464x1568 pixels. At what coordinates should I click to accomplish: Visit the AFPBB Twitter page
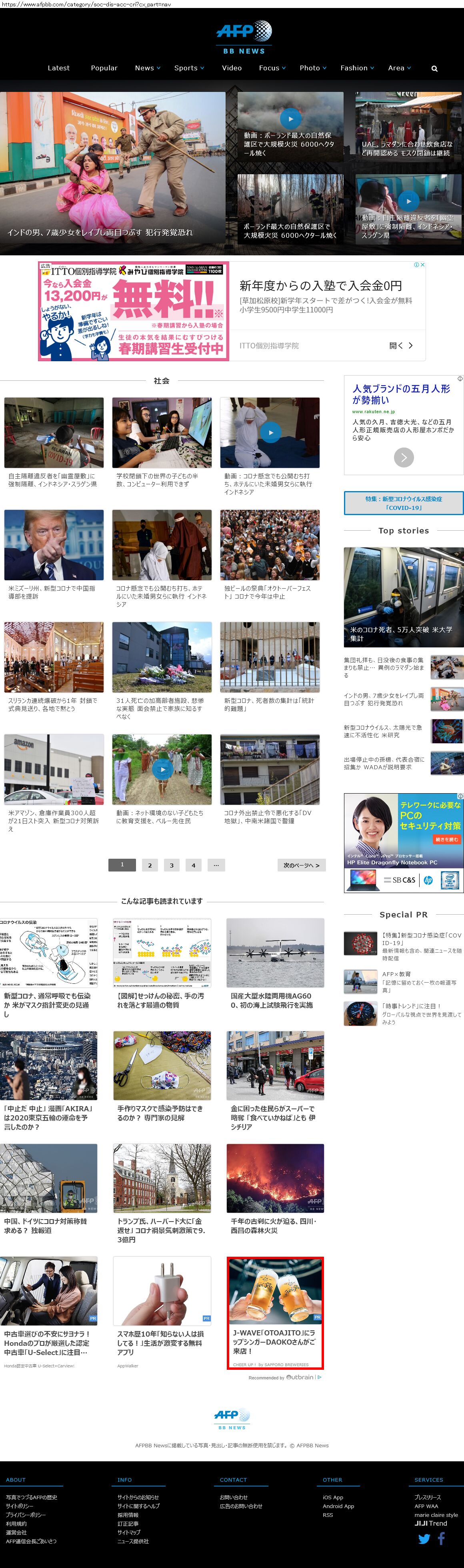click(424, 1539)
